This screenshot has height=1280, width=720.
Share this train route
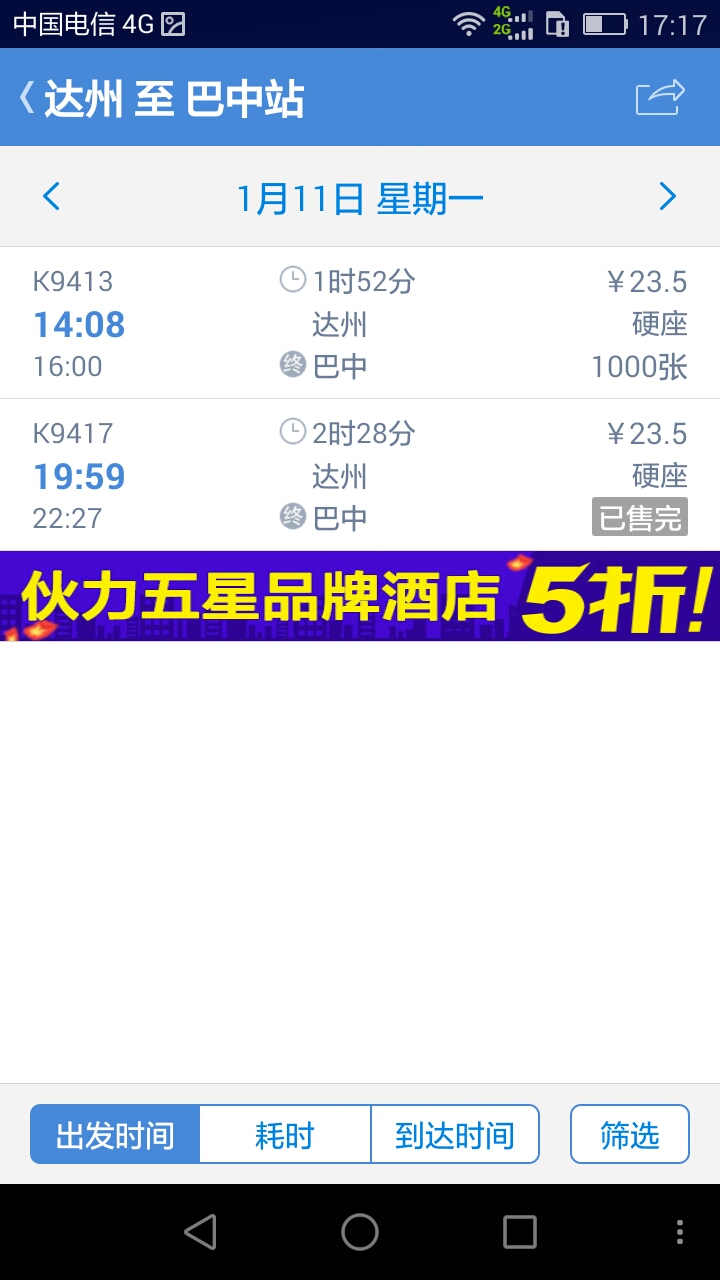point(660,98)
